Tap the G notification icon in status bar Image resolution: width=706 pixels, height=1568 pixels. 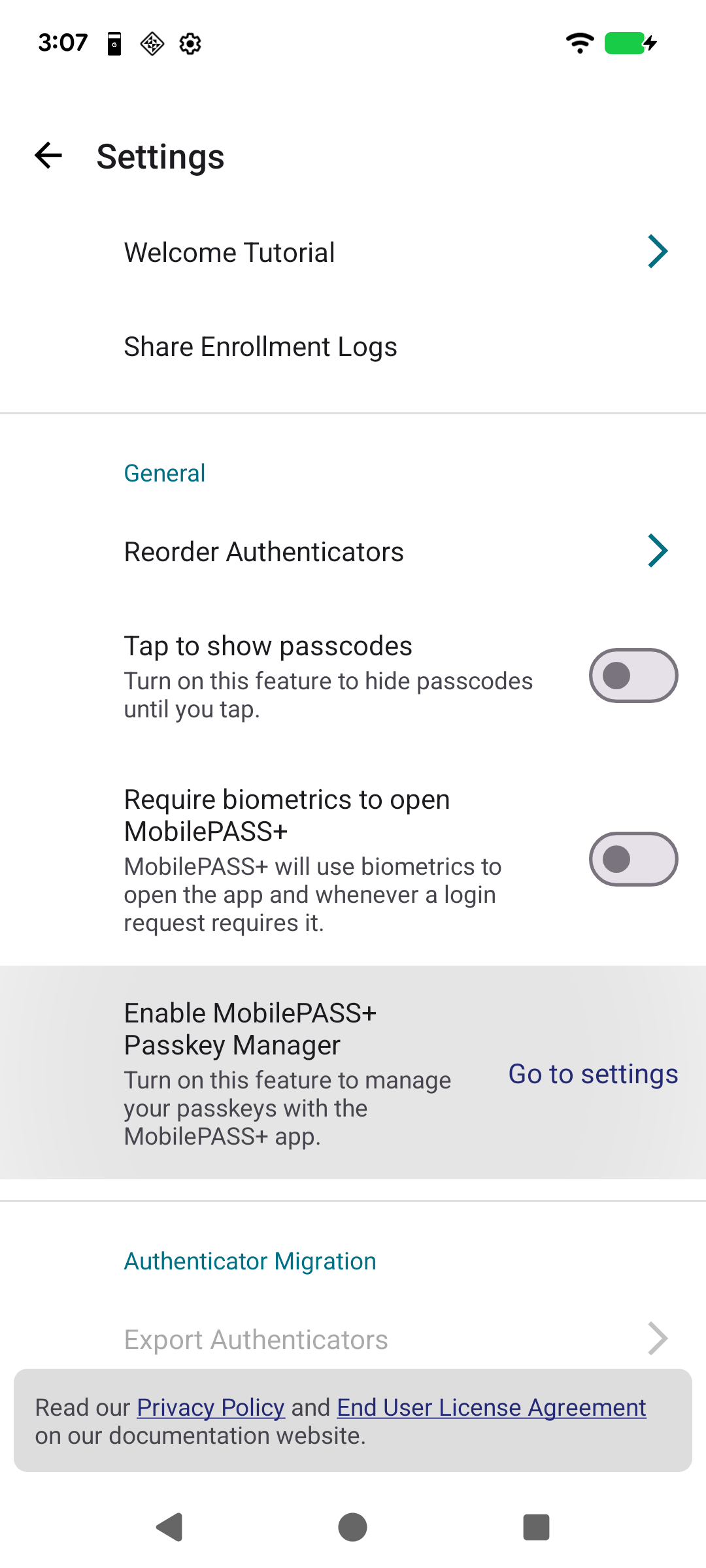point(113,44)
